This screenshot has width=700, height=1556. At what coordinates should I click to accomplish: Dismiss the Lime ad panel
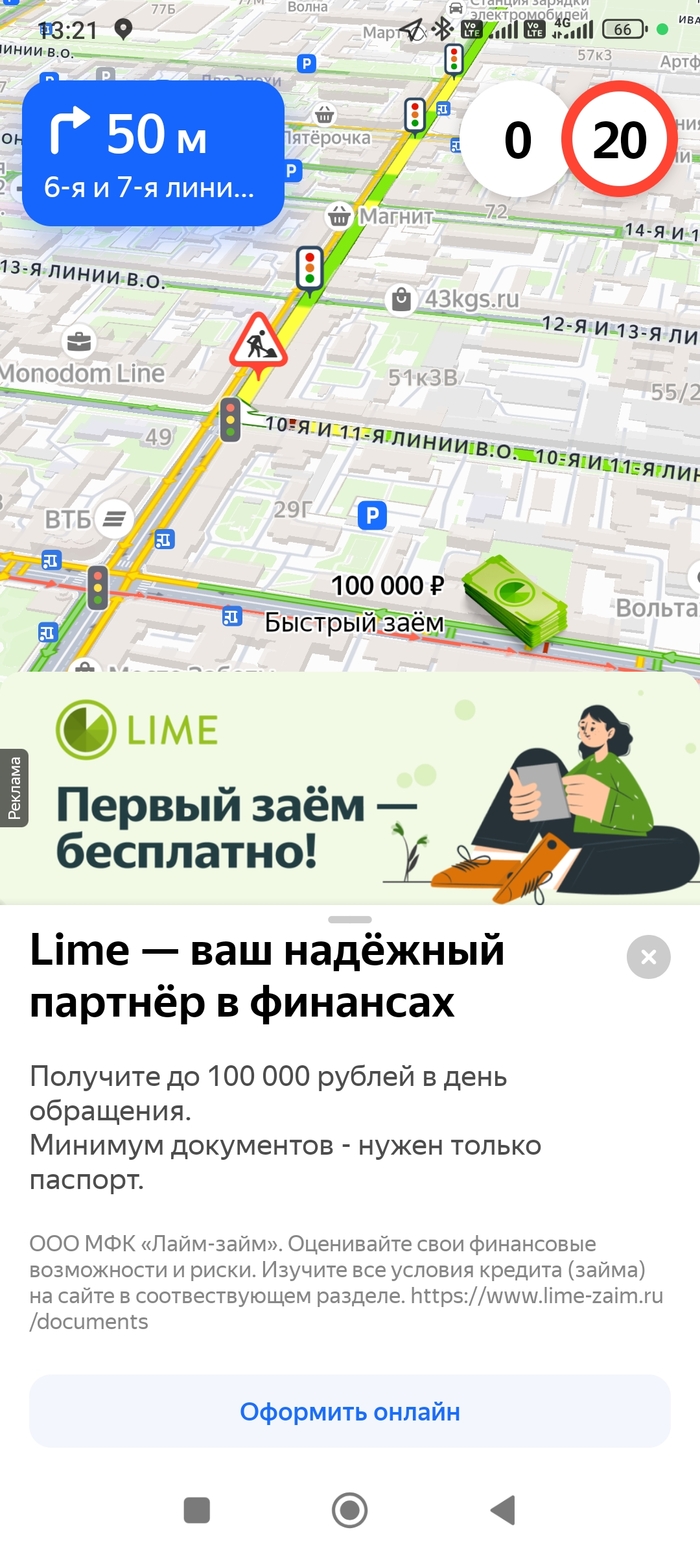[x=648, y=957]
